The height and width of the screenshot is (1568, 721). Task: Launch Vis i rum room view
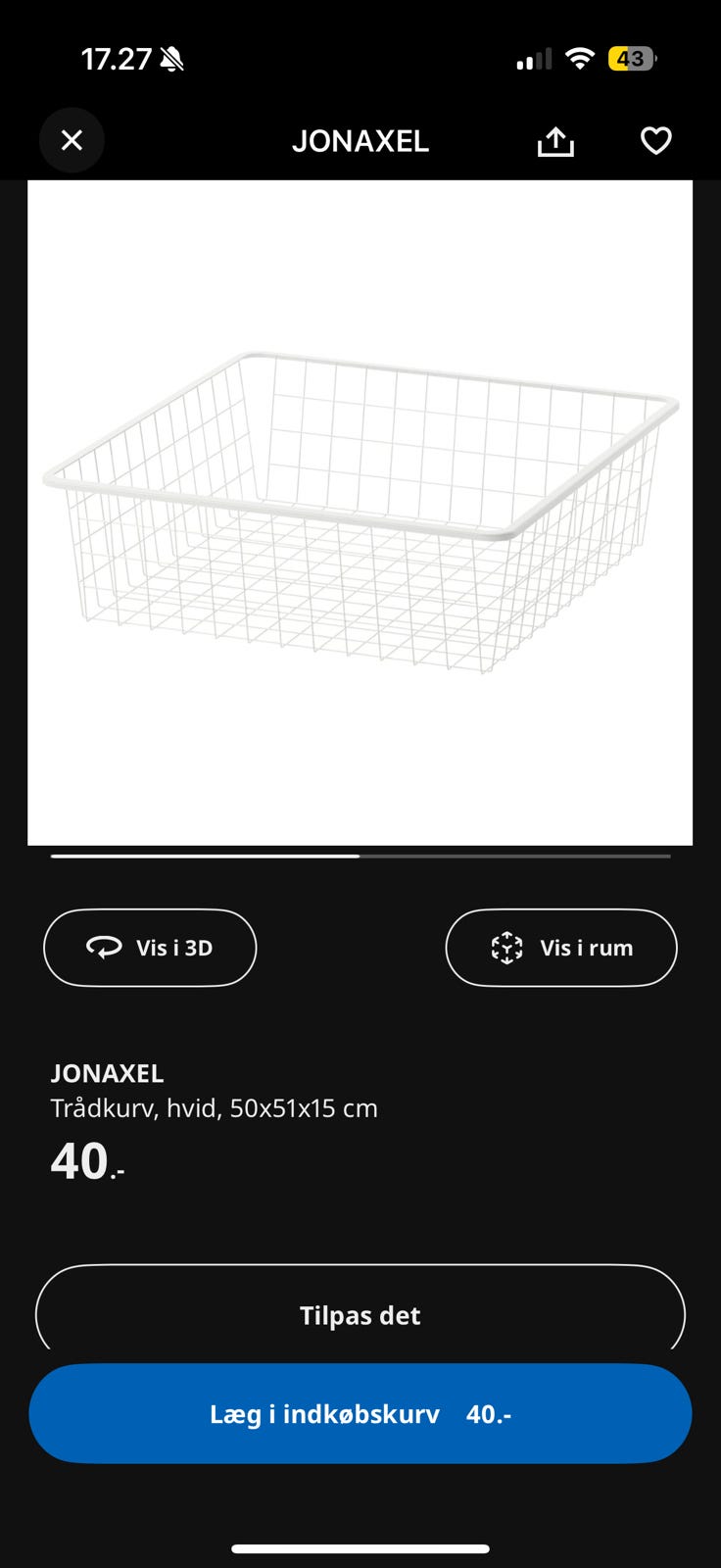[x=561, y=948]
